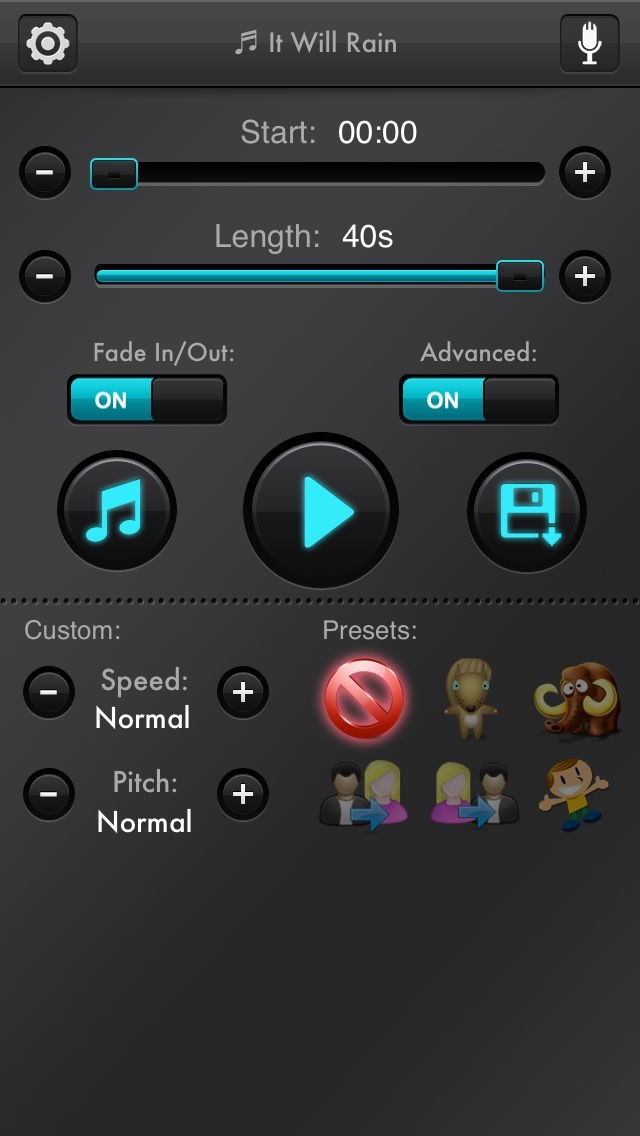Save the ringtone with the disk button
640x1136 pixels.
(x=527, y=512)
